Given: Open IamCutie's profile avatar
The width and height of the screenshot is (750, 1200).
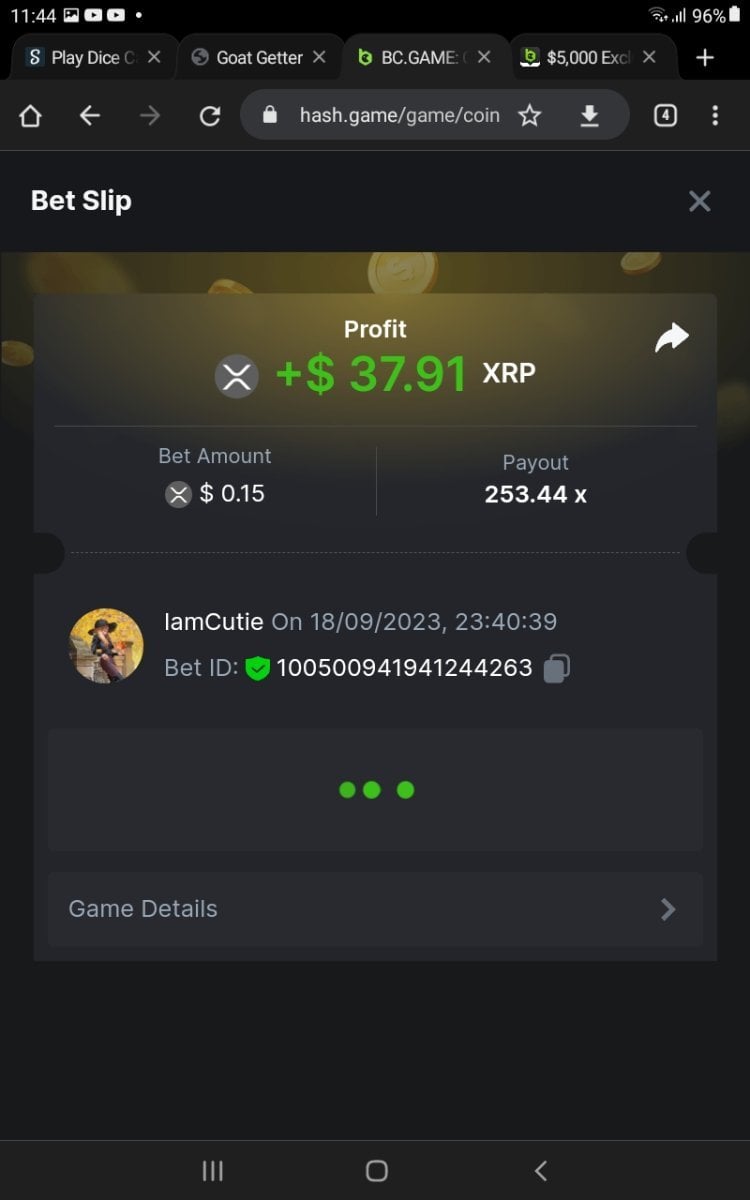Looking at the screenshot, I should 106,646.
